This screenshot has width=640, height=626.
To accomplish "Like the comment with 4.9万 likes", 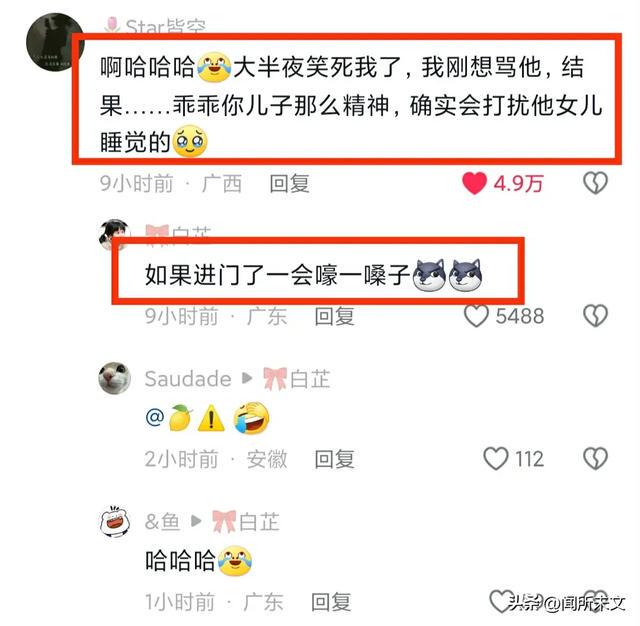I will point(475,183).
